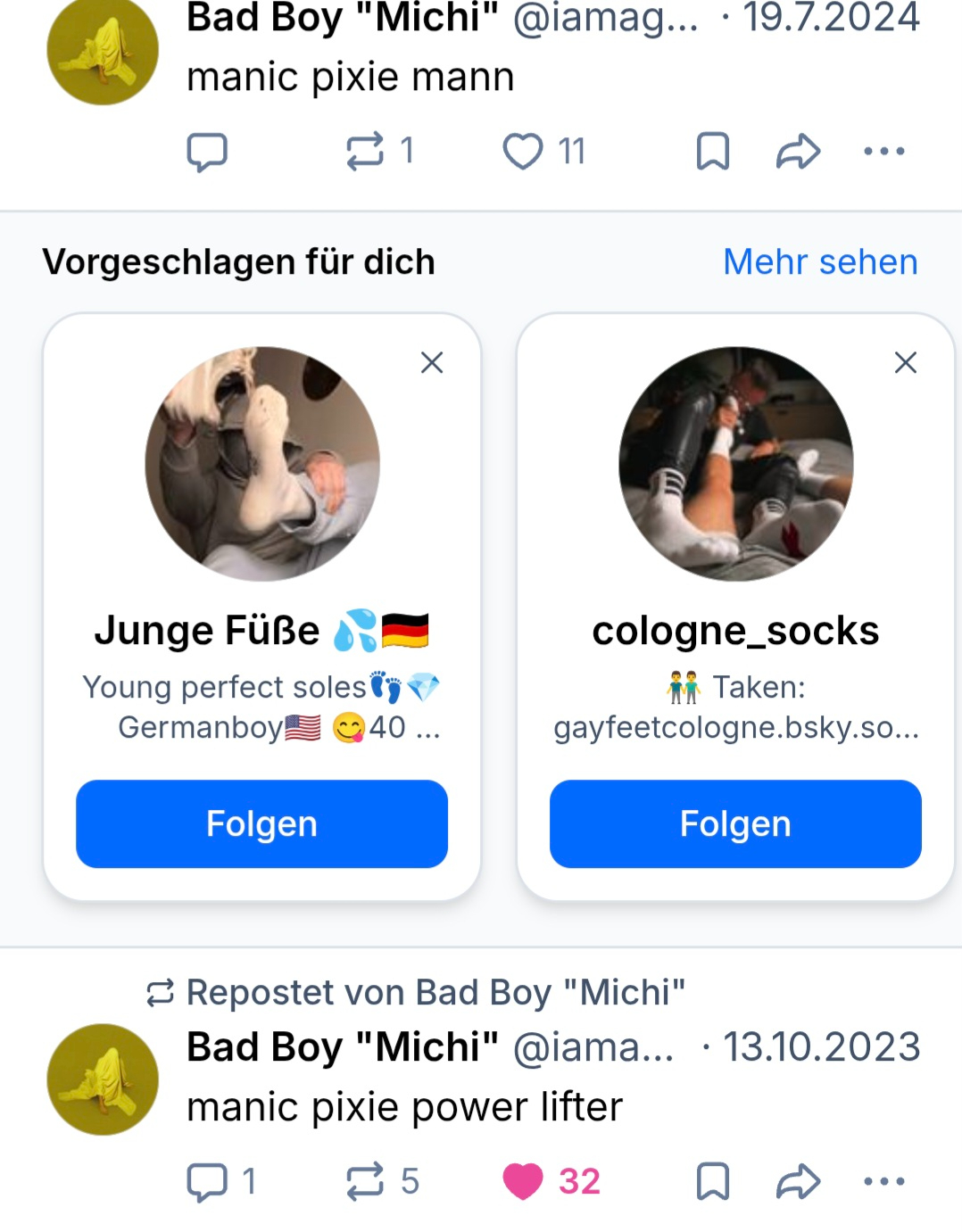Open overflow menu on "manic pixie mann" post
962x1232 pixels.
(884, 152)
